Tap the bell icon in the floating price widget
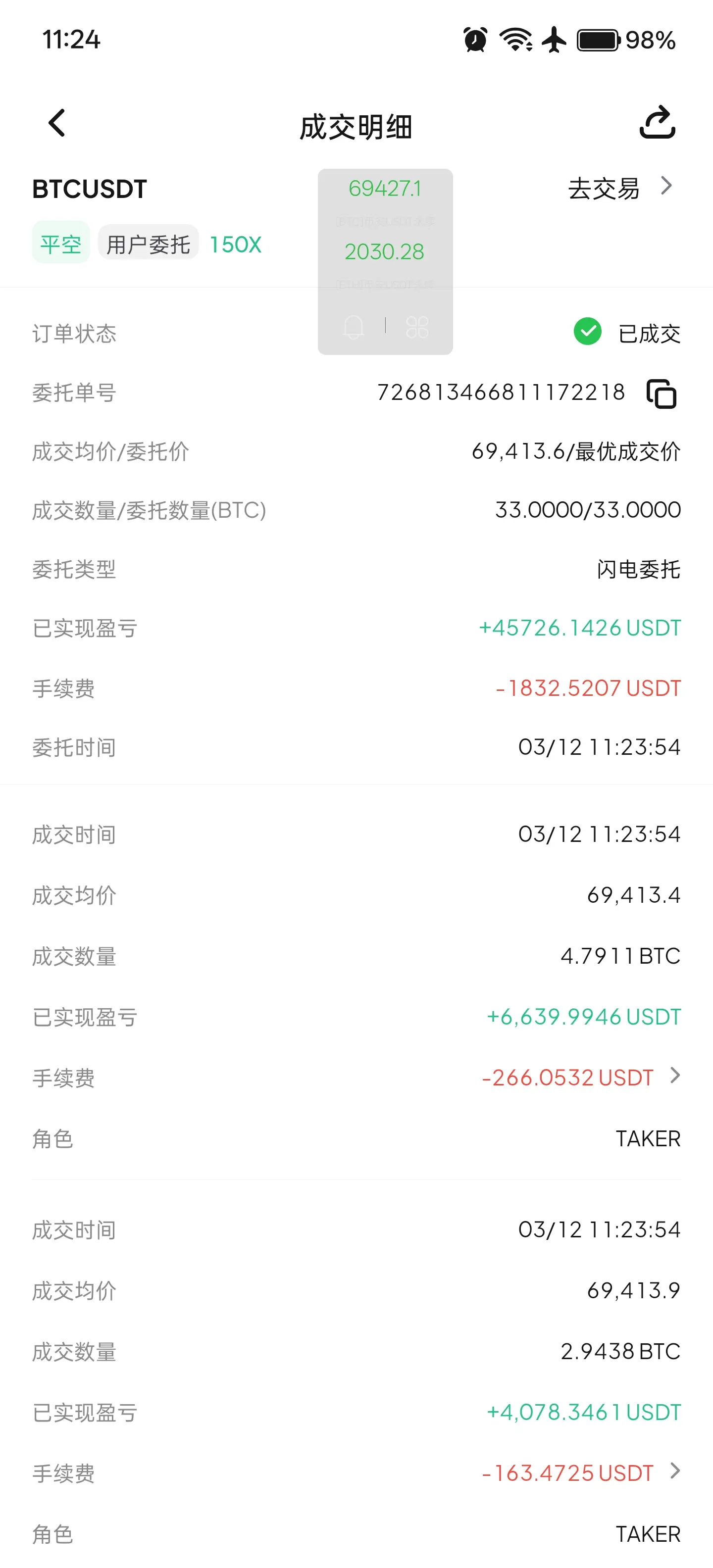The height and width of the screenshot is (1568, 713). [x=354, y=327]
